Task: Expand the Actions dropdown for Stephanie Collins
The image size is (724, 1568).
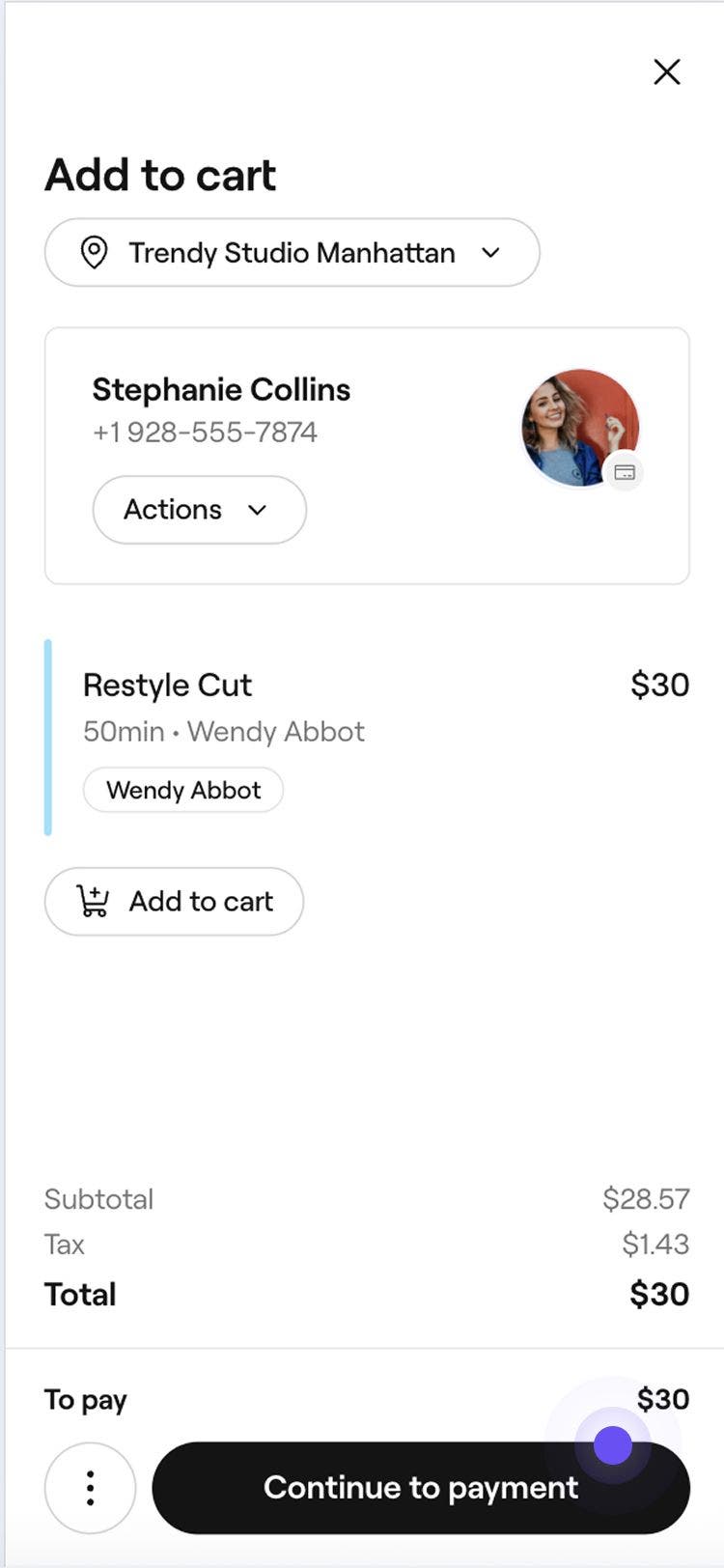Action: pos(198,510)
